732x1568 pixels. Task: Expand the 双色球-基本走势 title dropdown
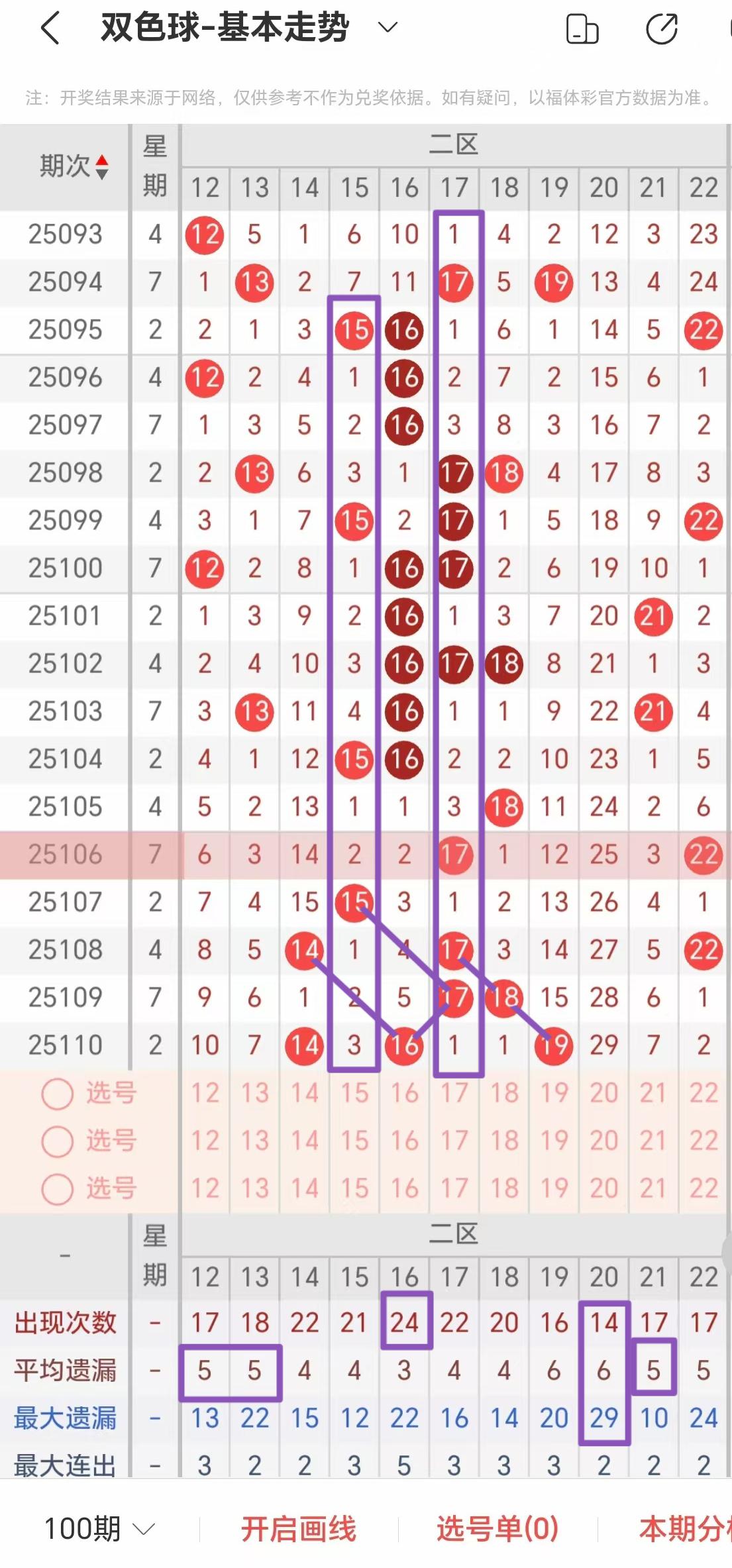pyautogui.click(x=387, y=27)
